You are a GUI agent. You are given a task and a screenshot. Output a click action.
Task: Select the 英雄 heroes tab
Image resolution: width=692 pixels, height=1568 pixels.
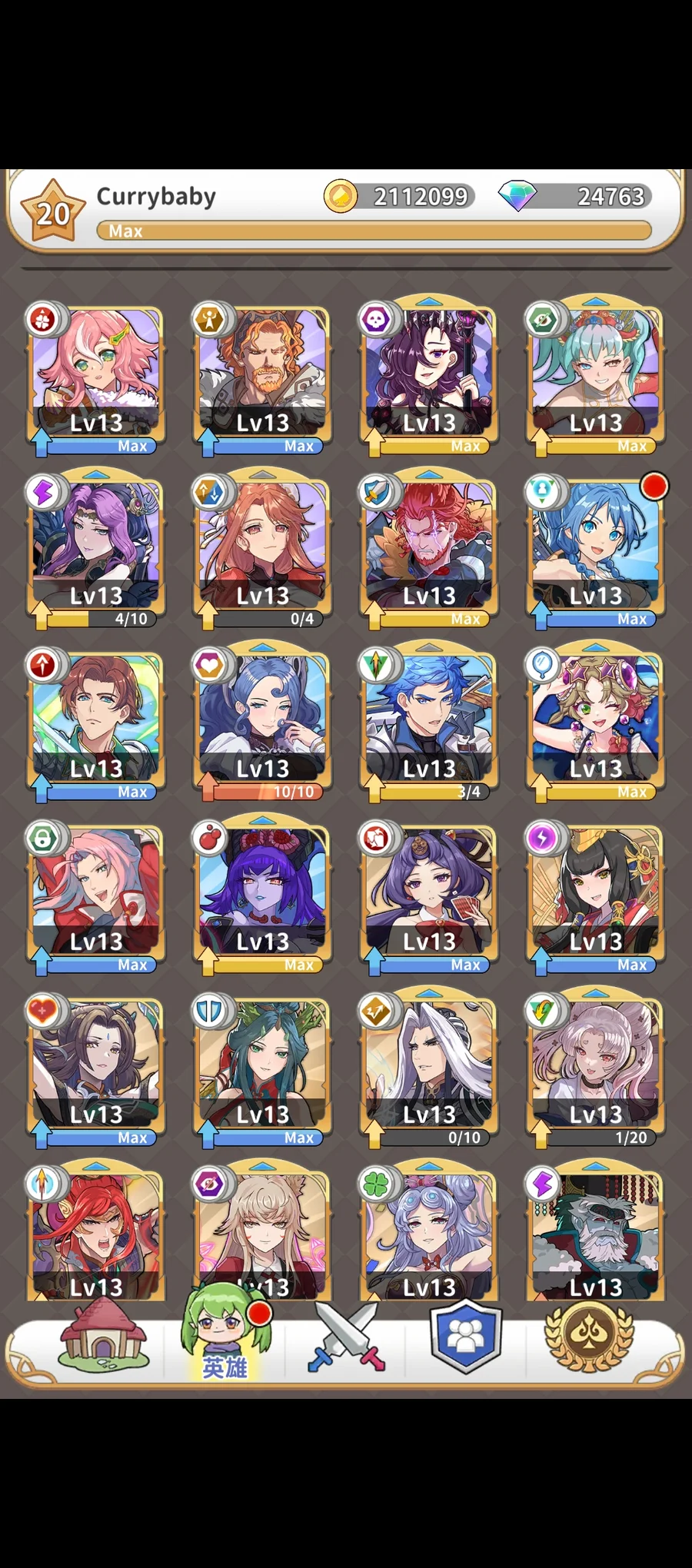pyautogui.click(x=225, y=1342)
